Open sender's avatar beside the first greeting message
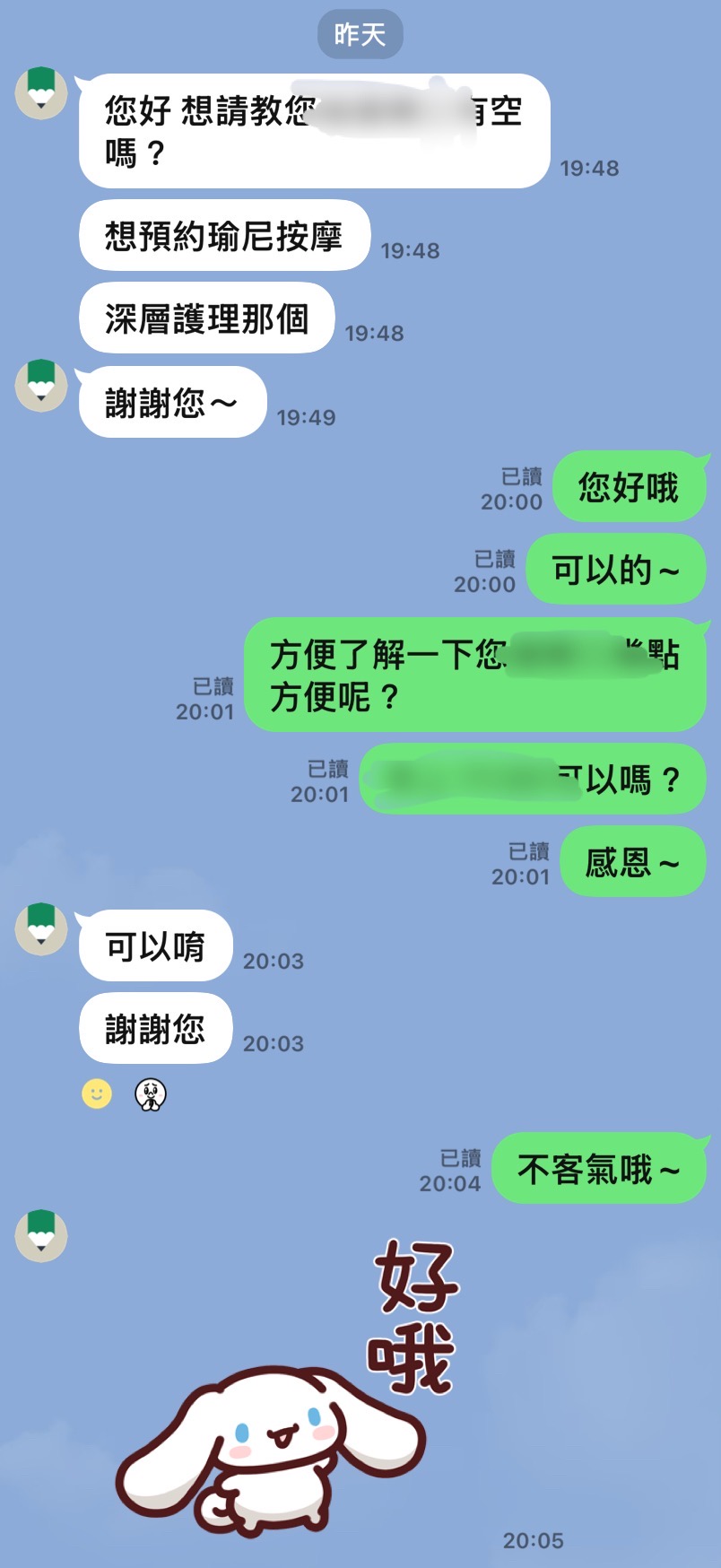The width and height of the screenshot is (721, 1568). click(x=41, y=92)
